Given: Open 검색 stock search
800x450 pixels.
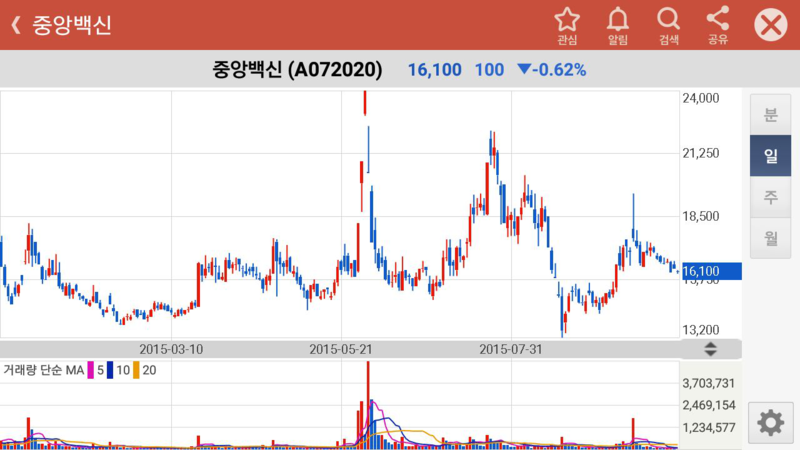Looking at the screenshot, I should (x=668, y=25).
